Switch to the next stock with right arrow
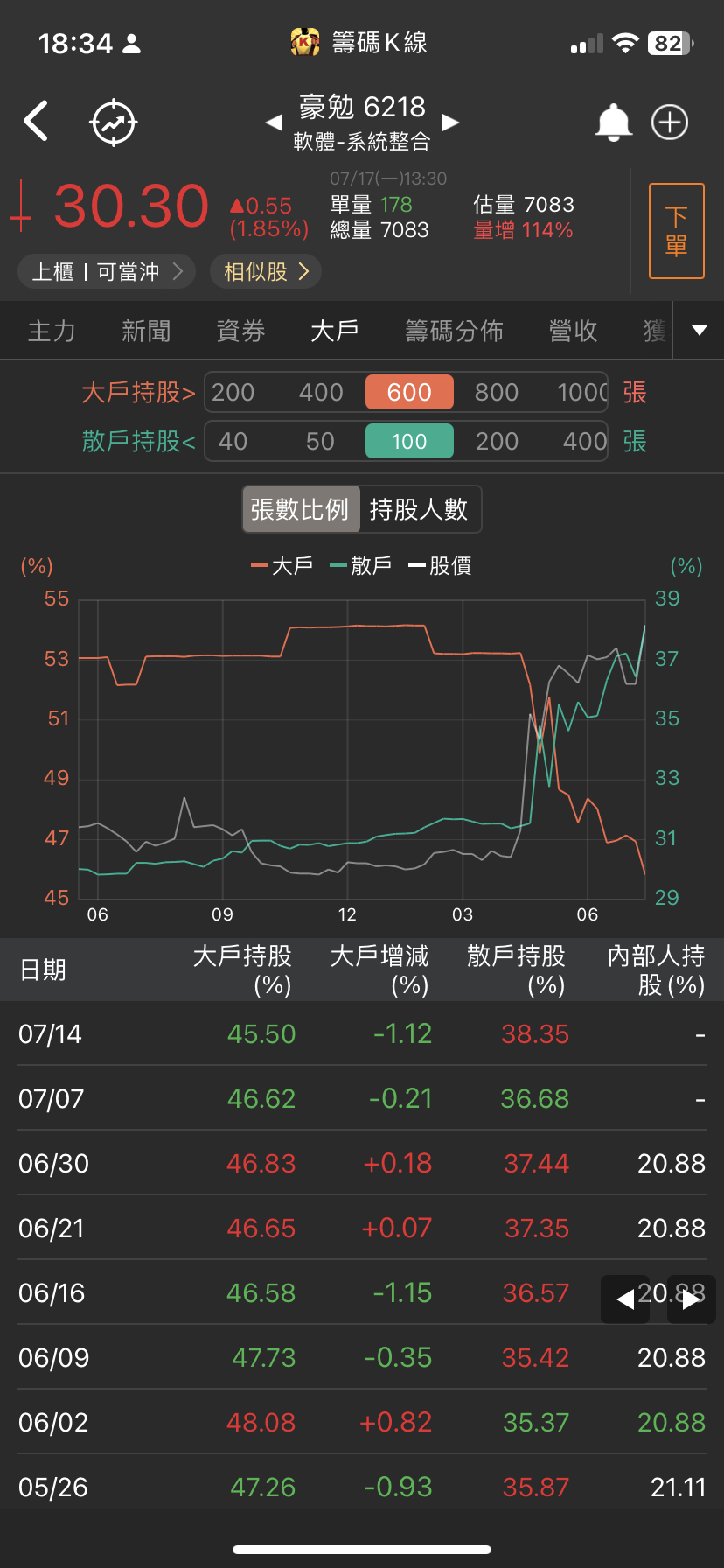This screenshot has height=1568, width=724. coord(451,122)
